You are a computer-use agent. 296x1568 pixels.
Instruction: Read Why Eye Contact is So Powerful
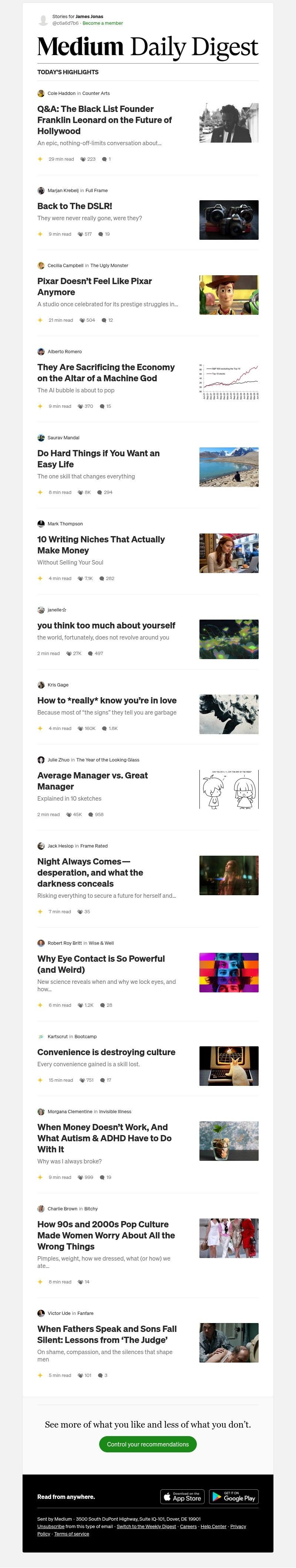tap(101, 964)
